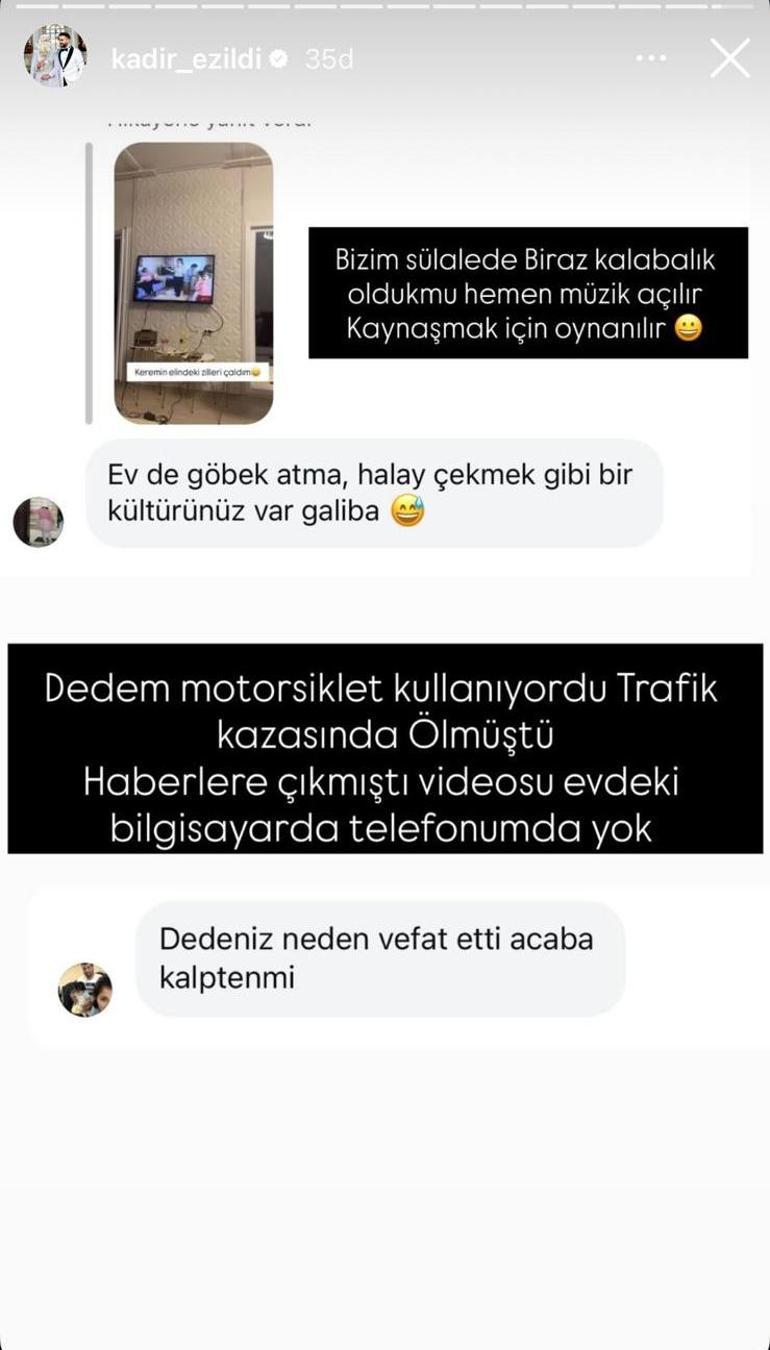Open the three-dot story options menu
The image size is (770, 1350).
point(651,58)
